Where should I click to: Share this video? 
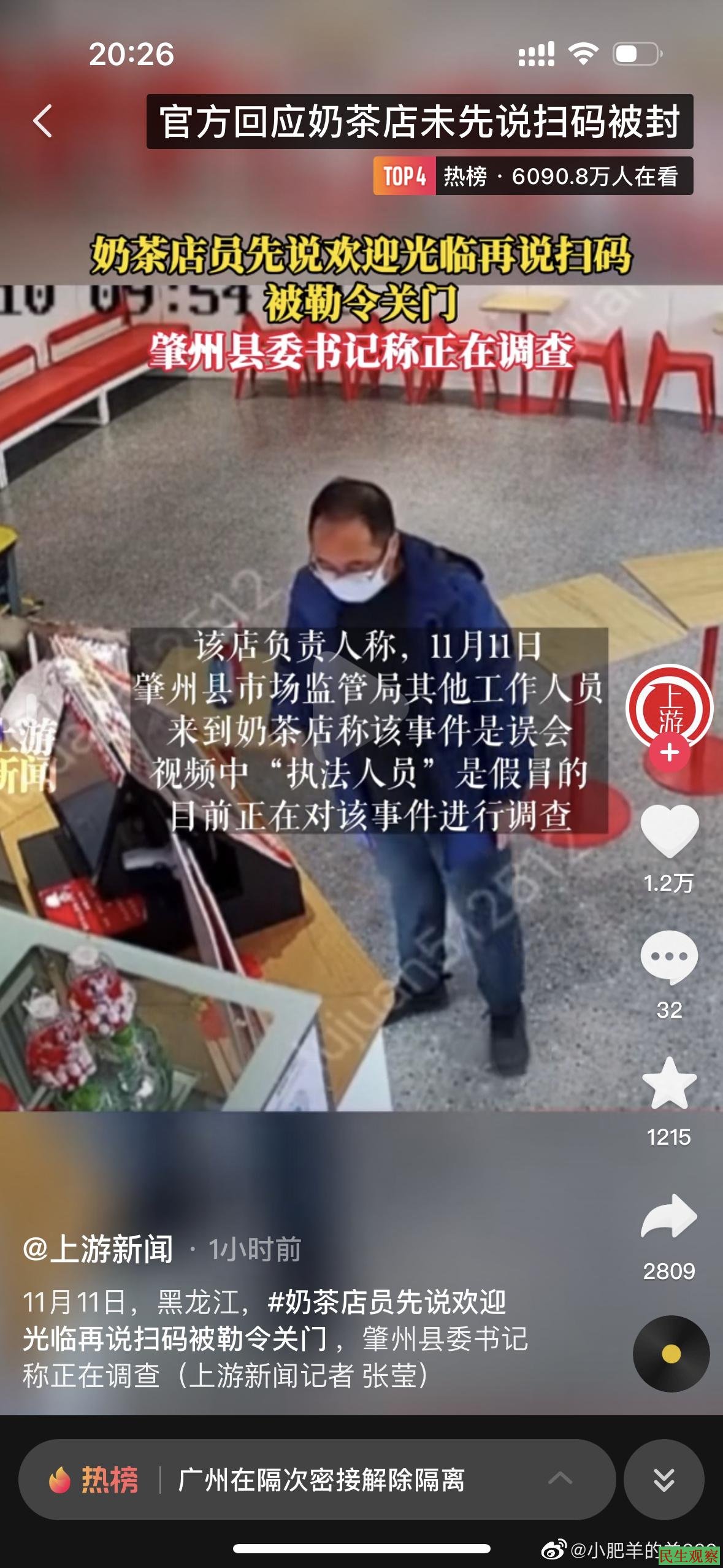pyautogui.click(x=669, y=1216)
